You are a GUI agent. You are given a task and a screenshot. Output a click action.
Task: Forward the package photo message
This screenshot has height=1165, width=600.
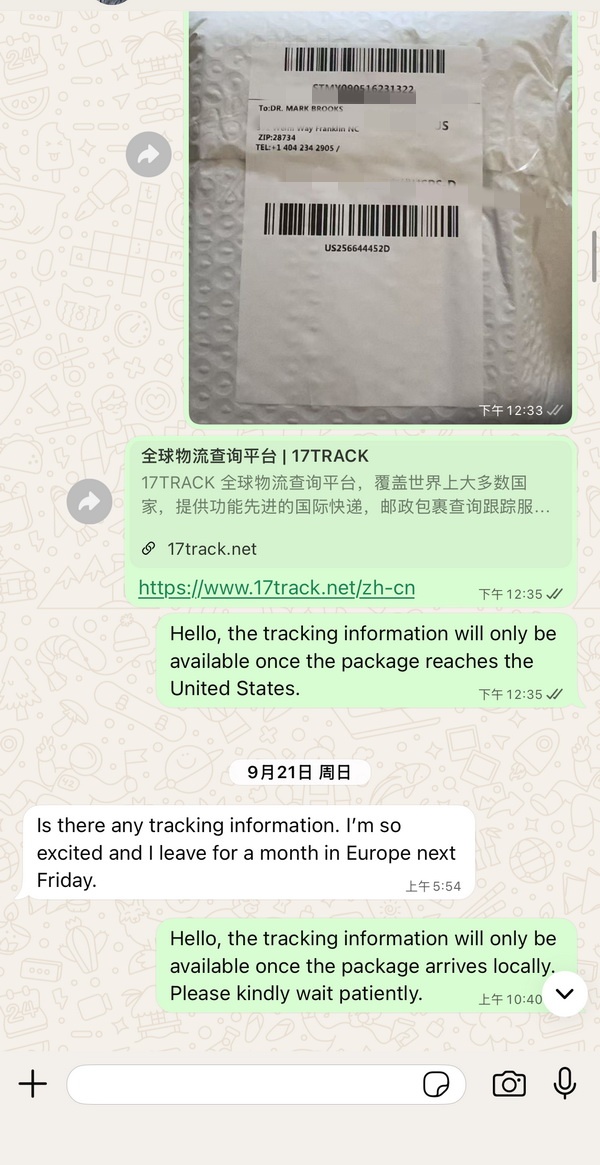click(x=148, y=154)
